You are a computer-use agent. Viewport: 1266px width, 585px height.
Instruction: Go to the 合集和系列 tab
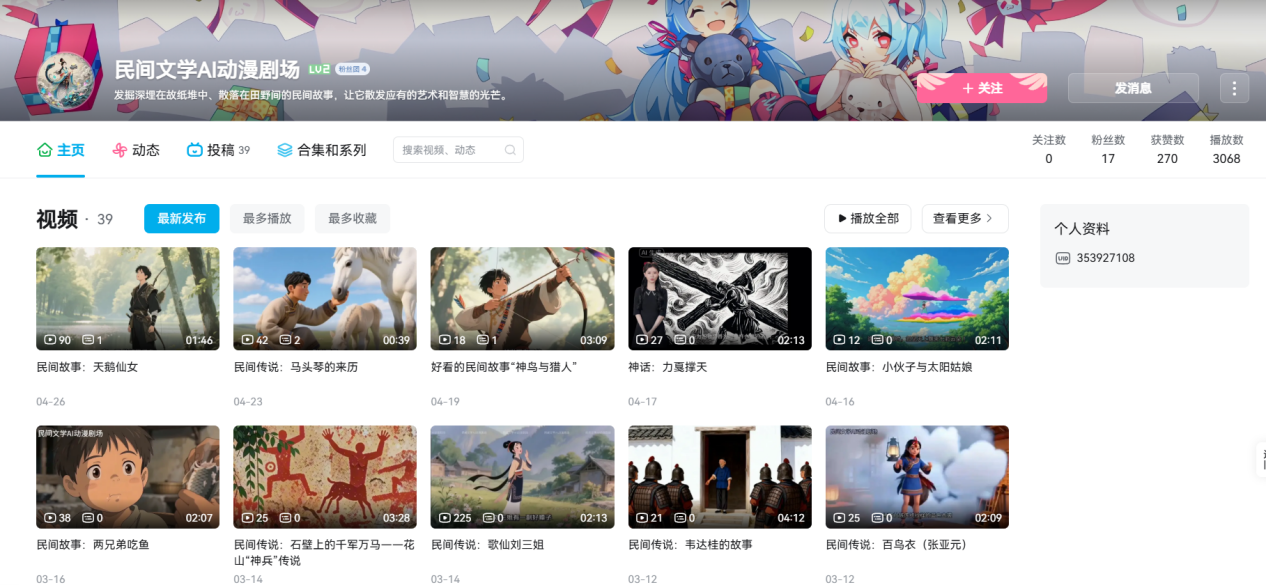(x=322, y=150)
